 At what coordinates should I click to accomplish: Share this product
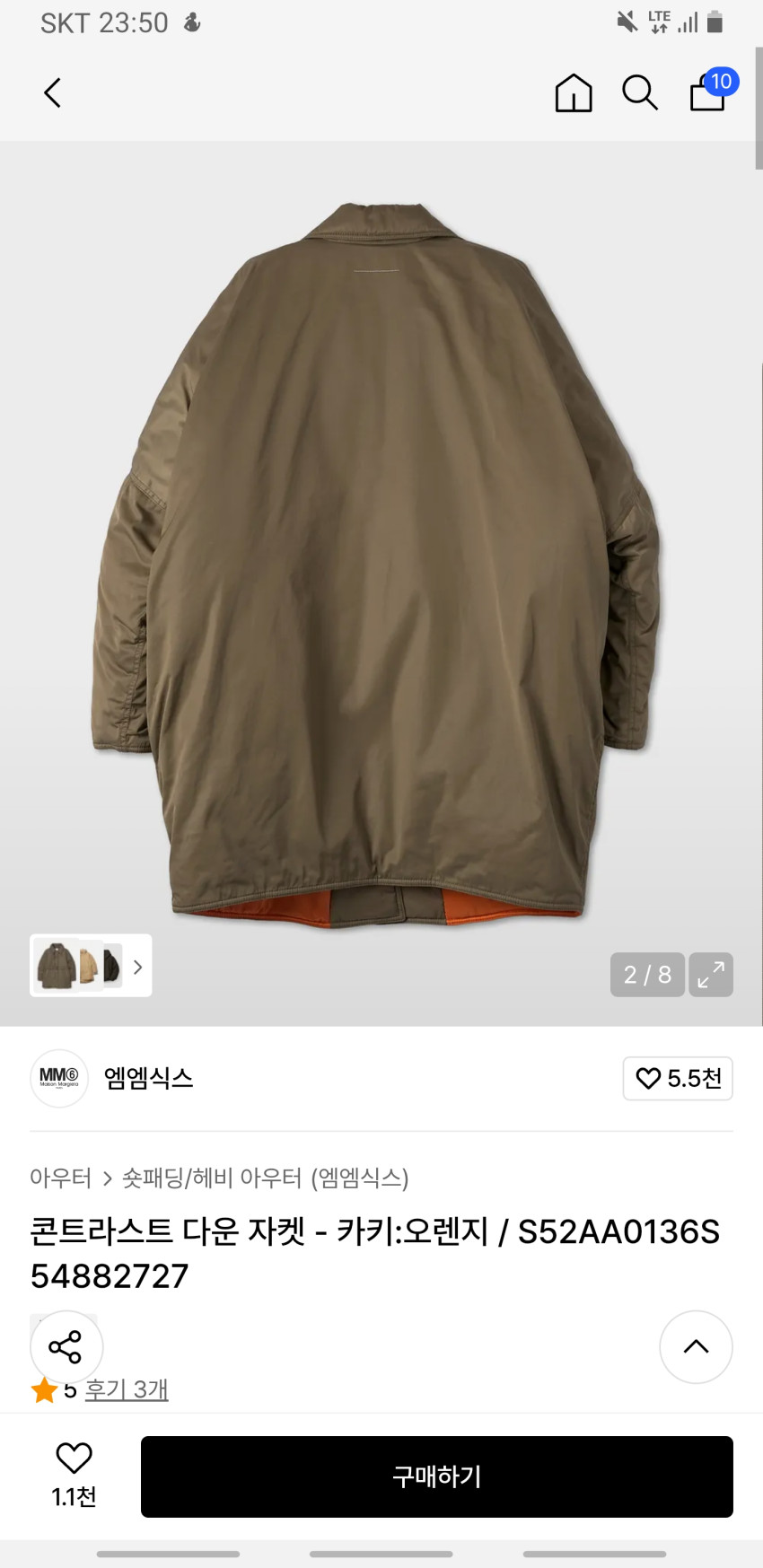point(66,1346)
